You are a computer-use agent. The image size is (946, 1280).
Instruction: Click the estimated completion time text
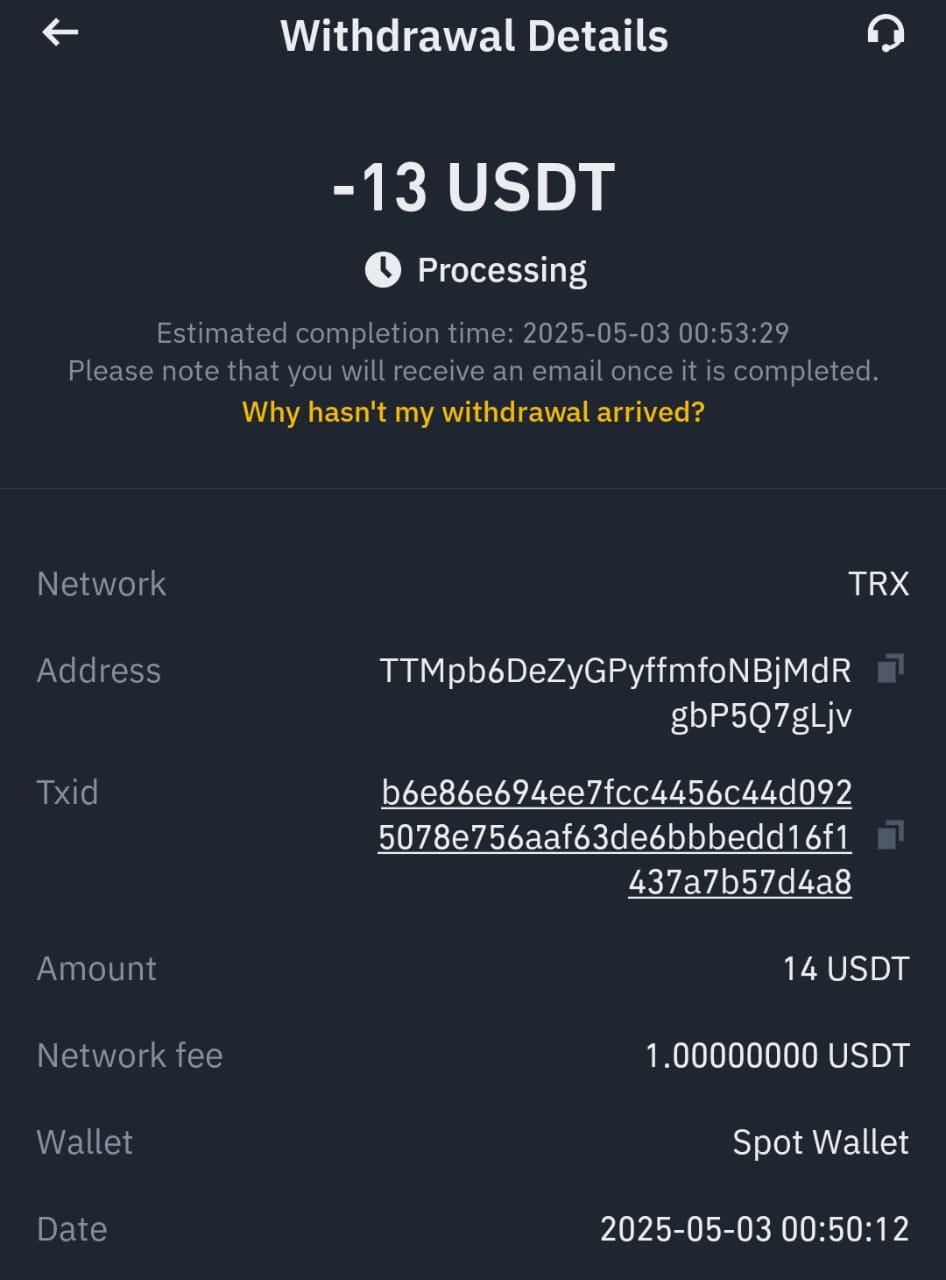[x=473, y=333]
